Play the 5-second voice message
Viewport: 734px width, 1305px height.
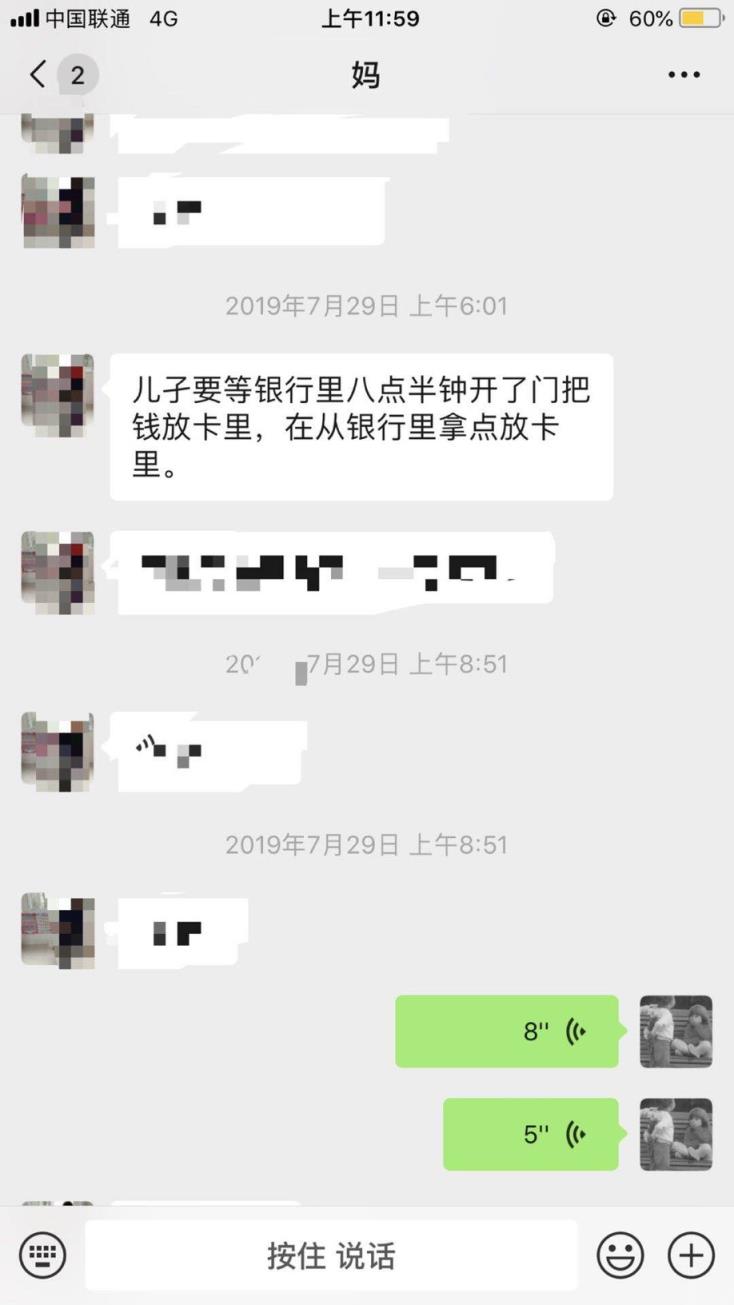point(530,1134)
